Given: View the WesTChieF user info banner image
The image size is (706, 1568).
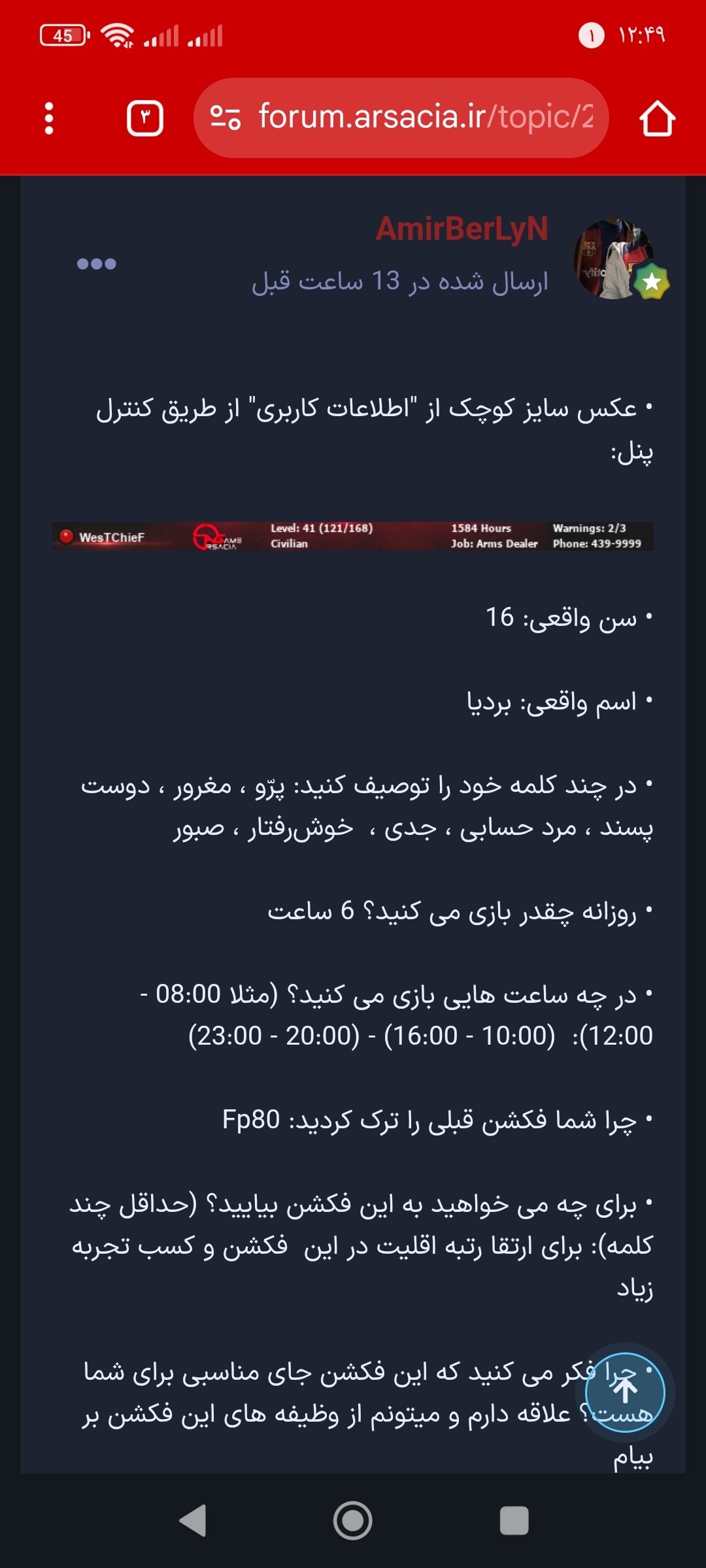Looking at the screenshot, I should tap(353, 536).
